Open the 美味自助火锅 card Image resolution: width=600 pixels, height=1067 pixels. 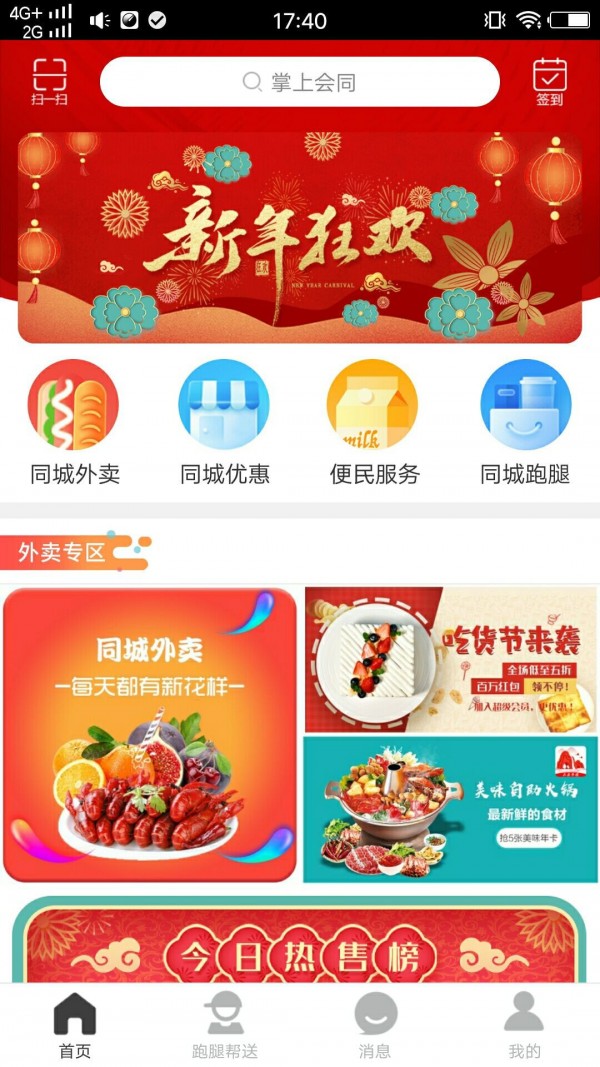pyautogui.click(x=450, y=810)
